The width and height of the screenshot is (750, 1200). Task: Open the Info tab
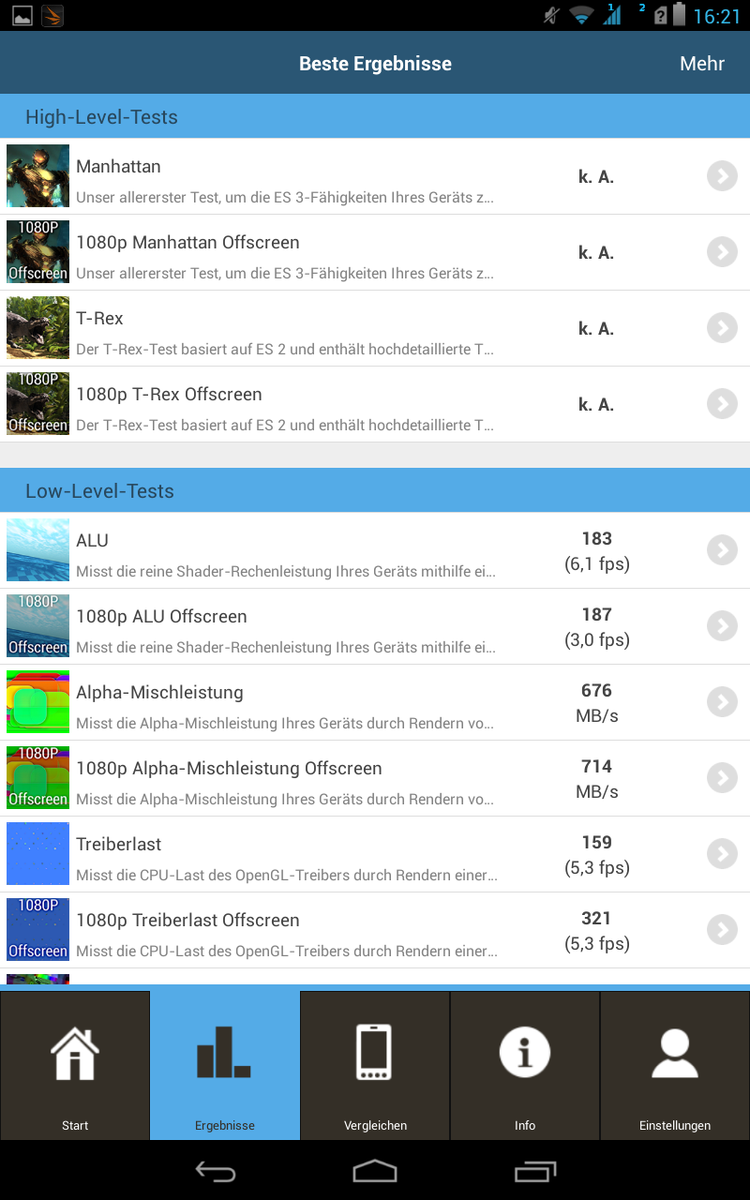[525, 1065]
